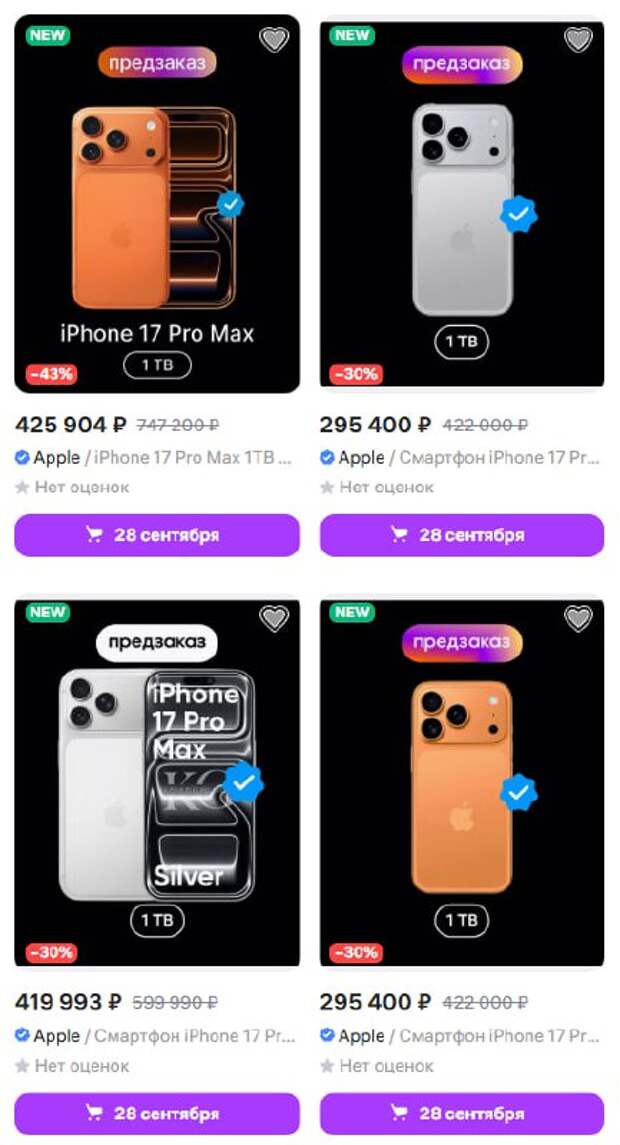Favorite the silver iPhone priced 295 400 ₽
The height and width of the screenshot is (1145, 620).
point(578,39)
